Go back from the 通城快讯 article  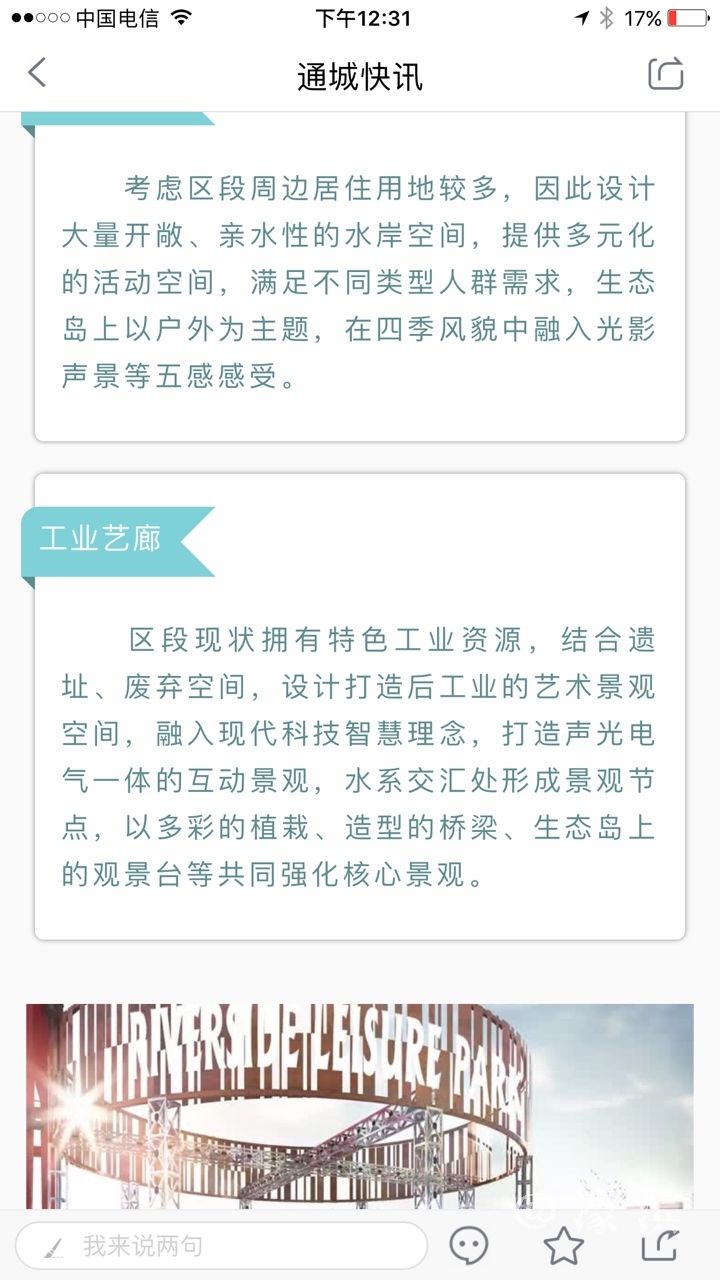[x=38, y=73]
